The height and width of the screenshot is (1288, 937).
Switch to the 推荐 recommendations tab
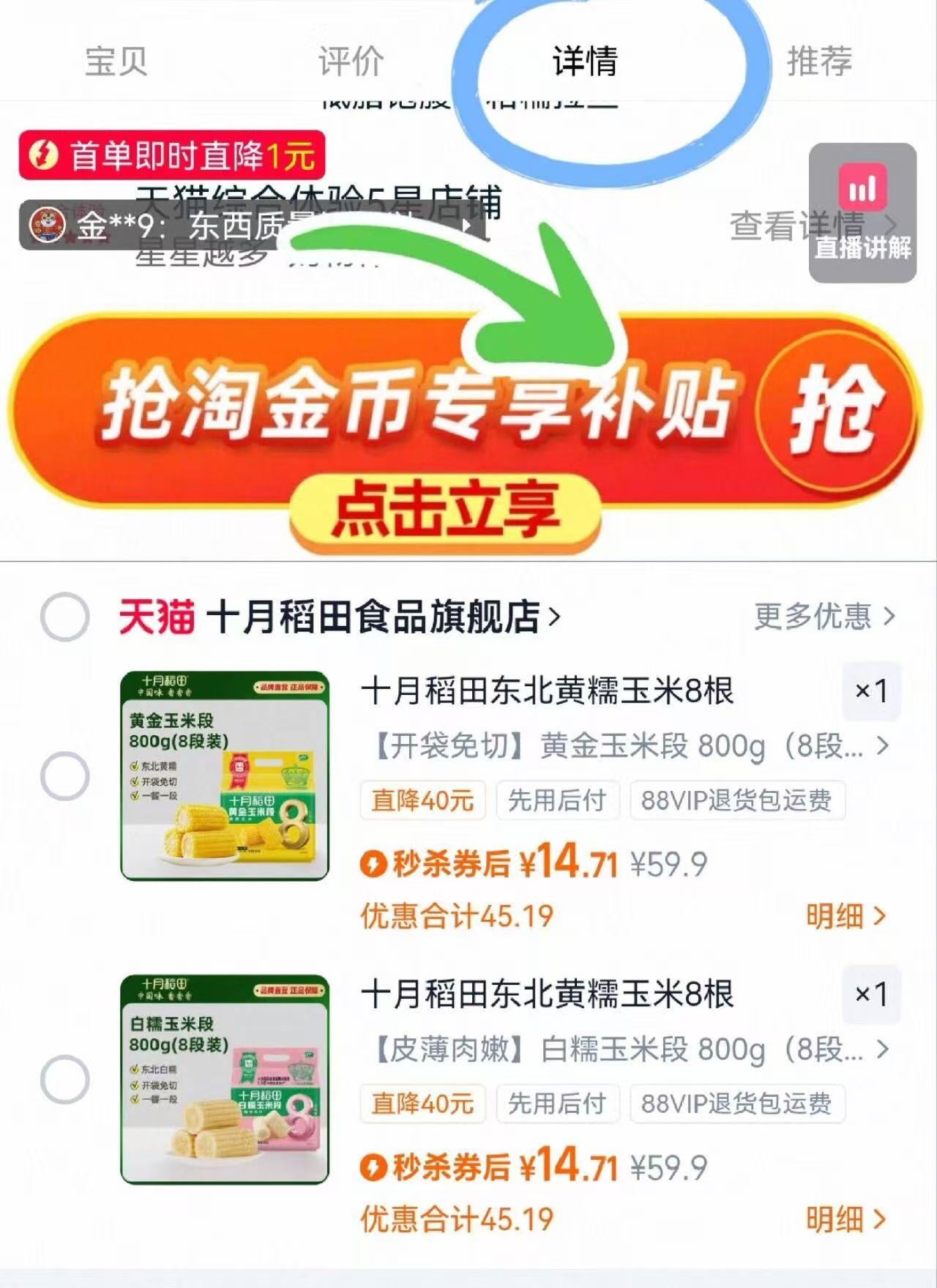click(820, 62)
